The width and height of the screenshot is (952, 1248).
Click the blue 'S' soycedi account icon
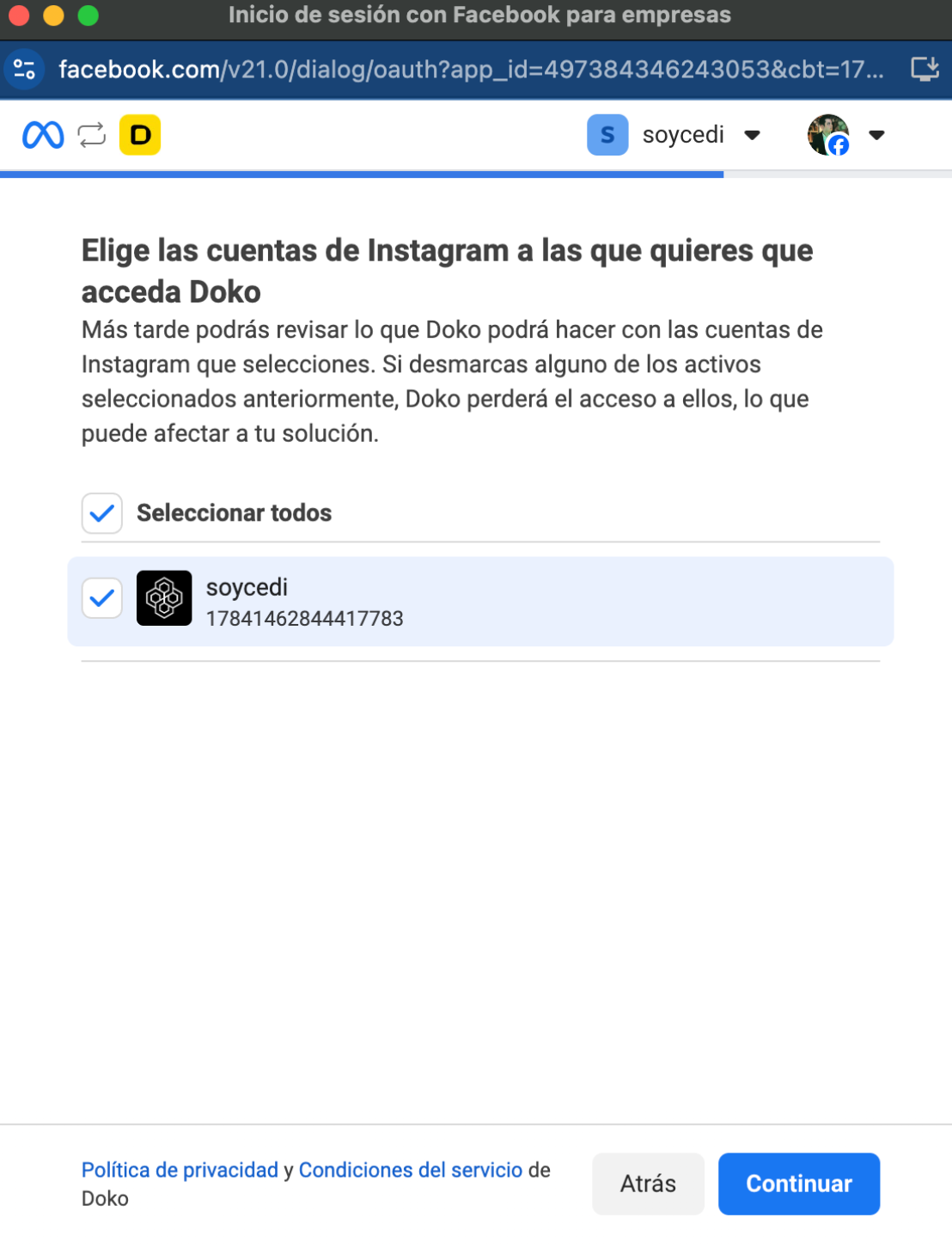(x=607, y=134)
